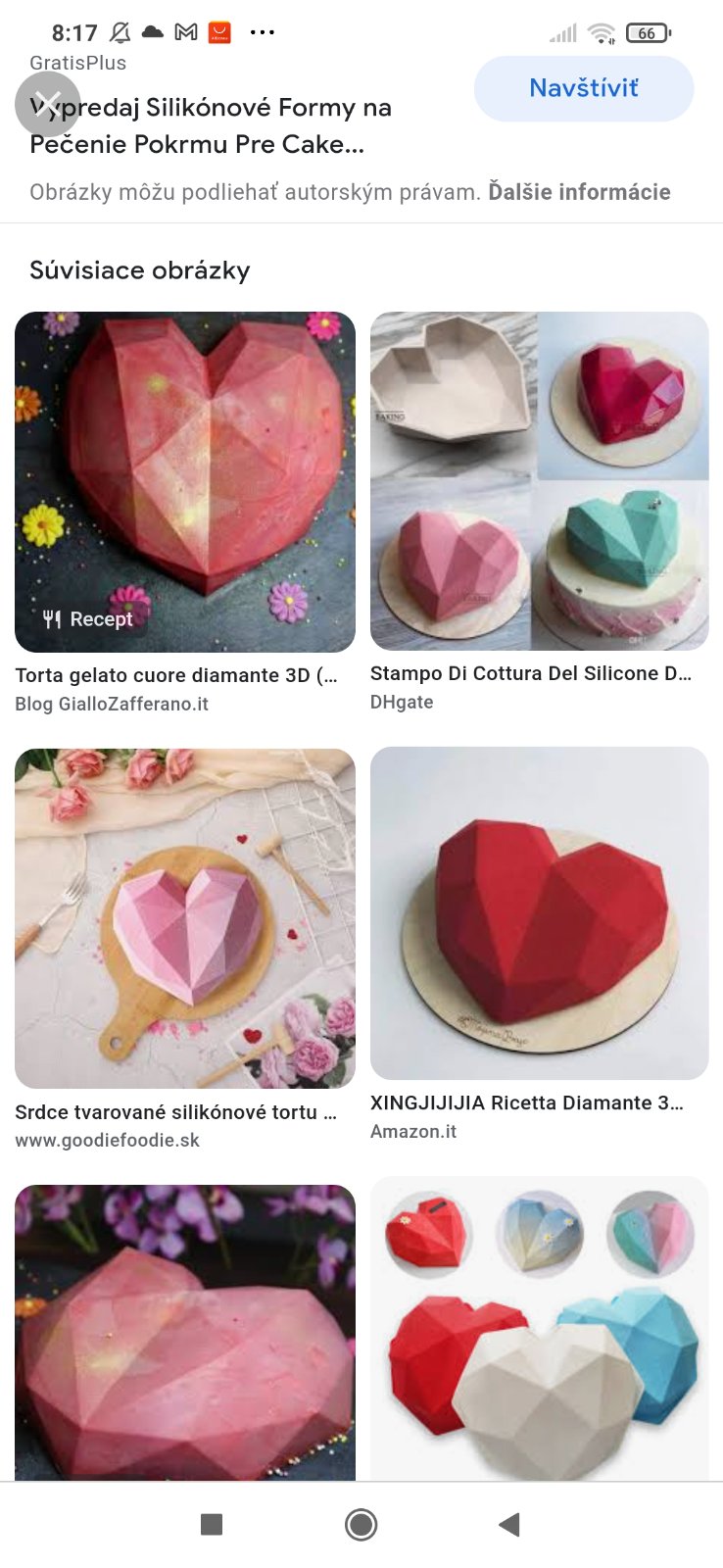Select the XINGJIJIJIA Ricetta Diamante image from Amazon.it

click(539, 913)
